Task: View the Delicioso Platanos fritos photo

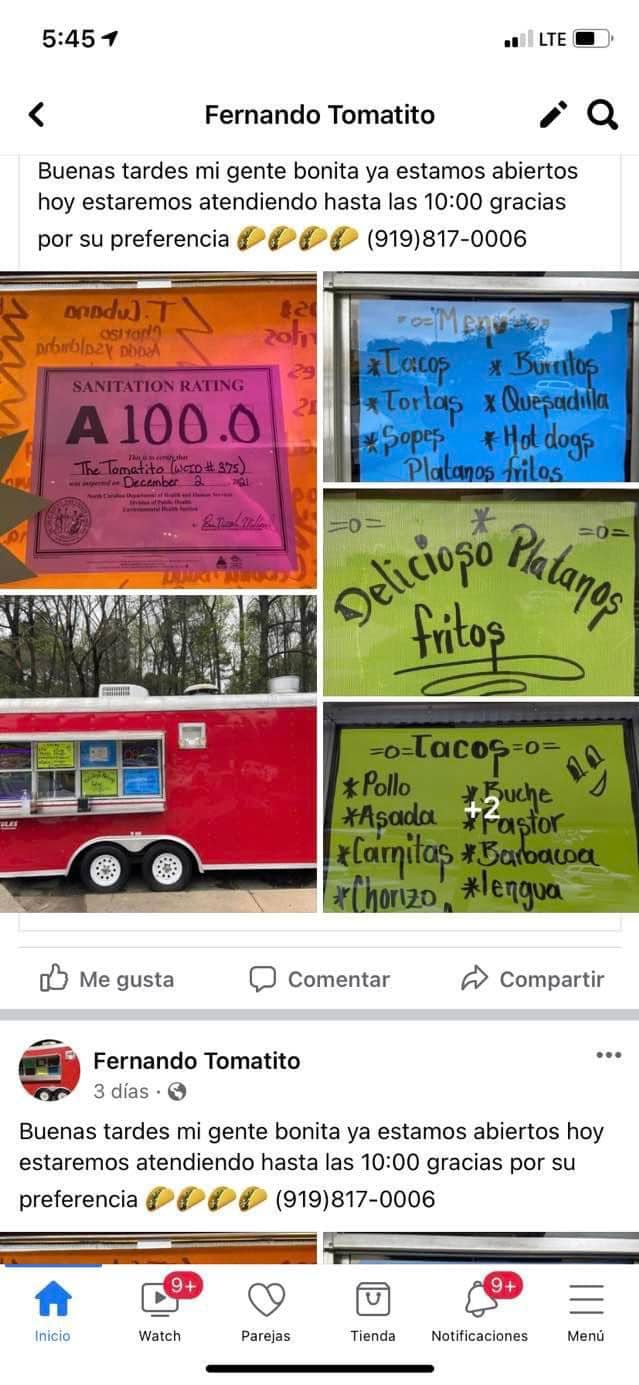Action: pos(481,593)
